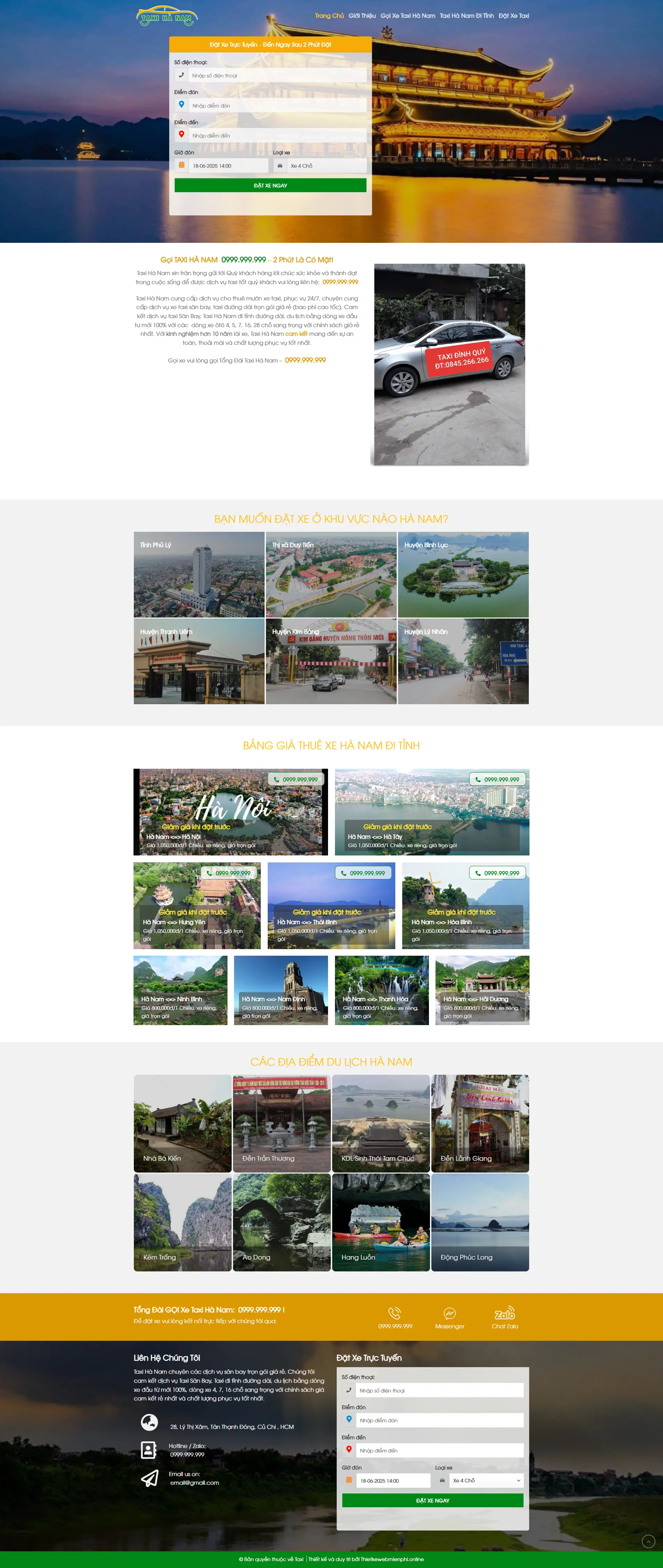663x1568 pixels.
Task: Open the Nhà Bá Kiến attraction tile
Action: tap(182, 1123)
